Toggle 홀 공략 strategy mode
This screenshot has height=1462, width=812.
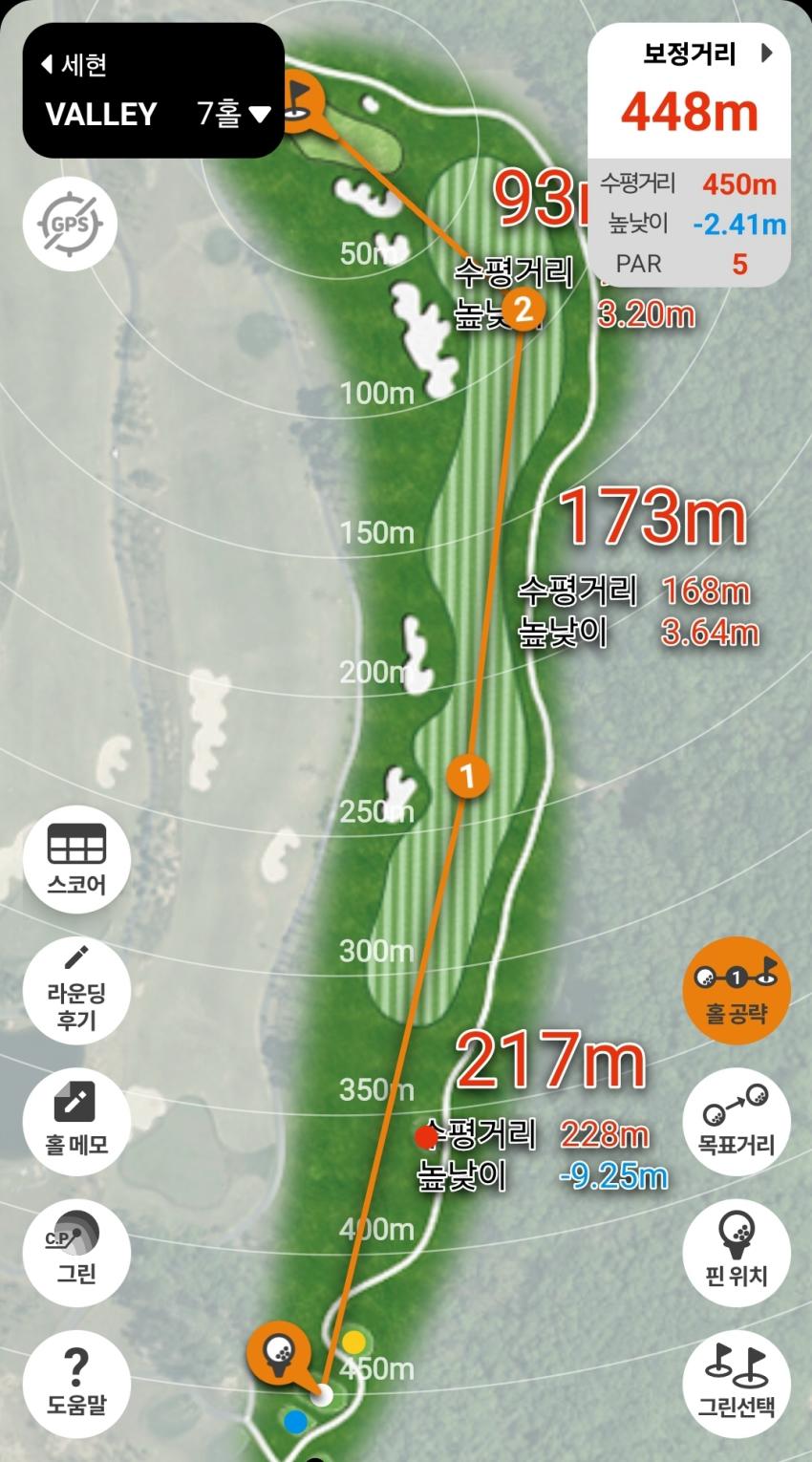[x=737, y=991]
